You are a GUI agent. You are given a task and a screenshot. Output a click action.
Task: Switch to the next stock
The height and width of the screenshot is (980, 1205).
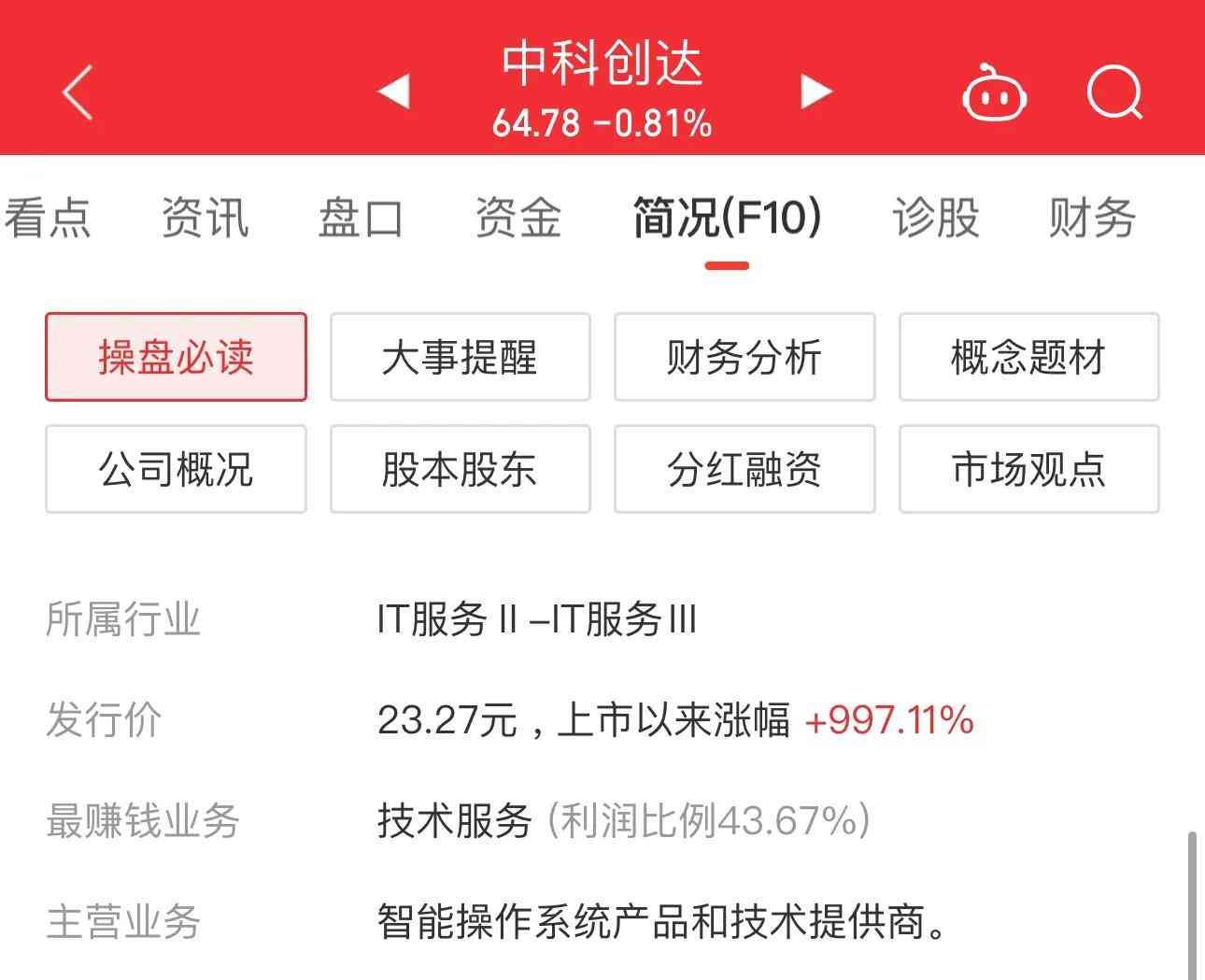tap(815, 92)
